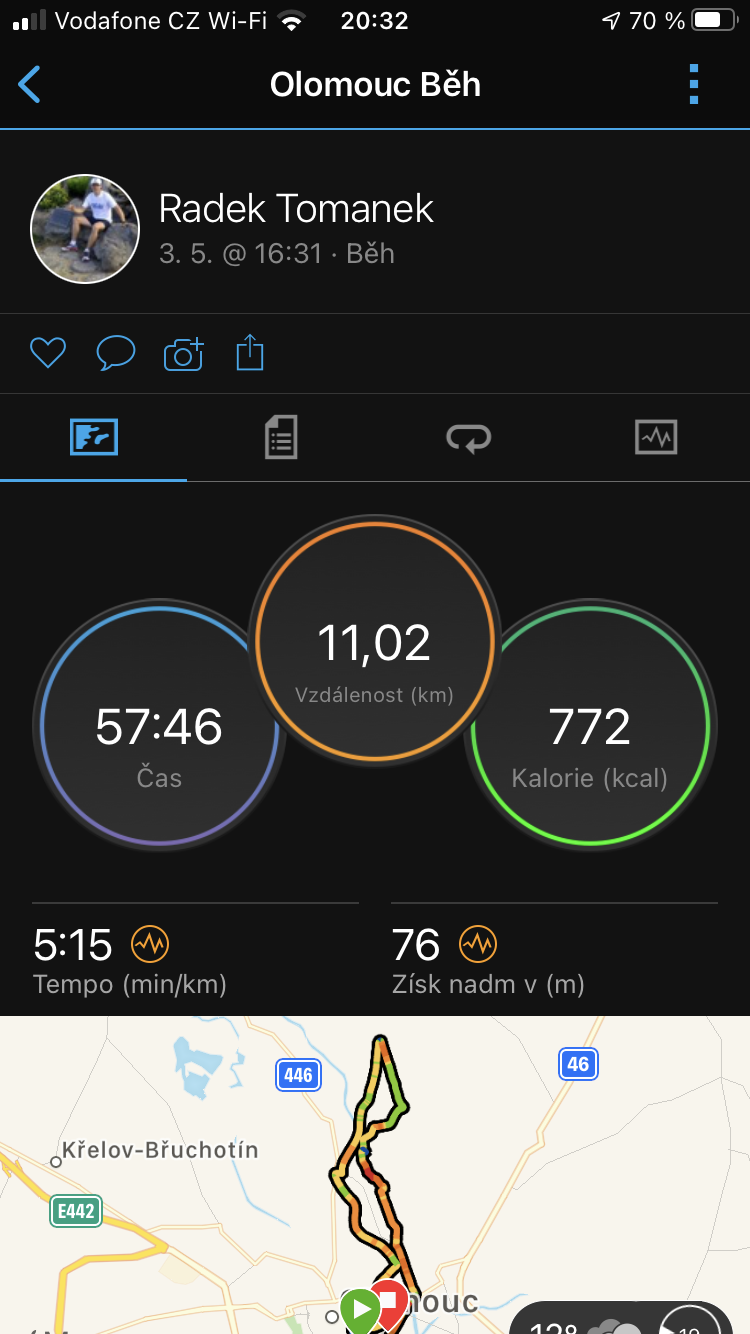Like this run activity
Image resolution: width=750 pixels, height=1334 pixels.
pyautogui.click(x=47, y=353)
